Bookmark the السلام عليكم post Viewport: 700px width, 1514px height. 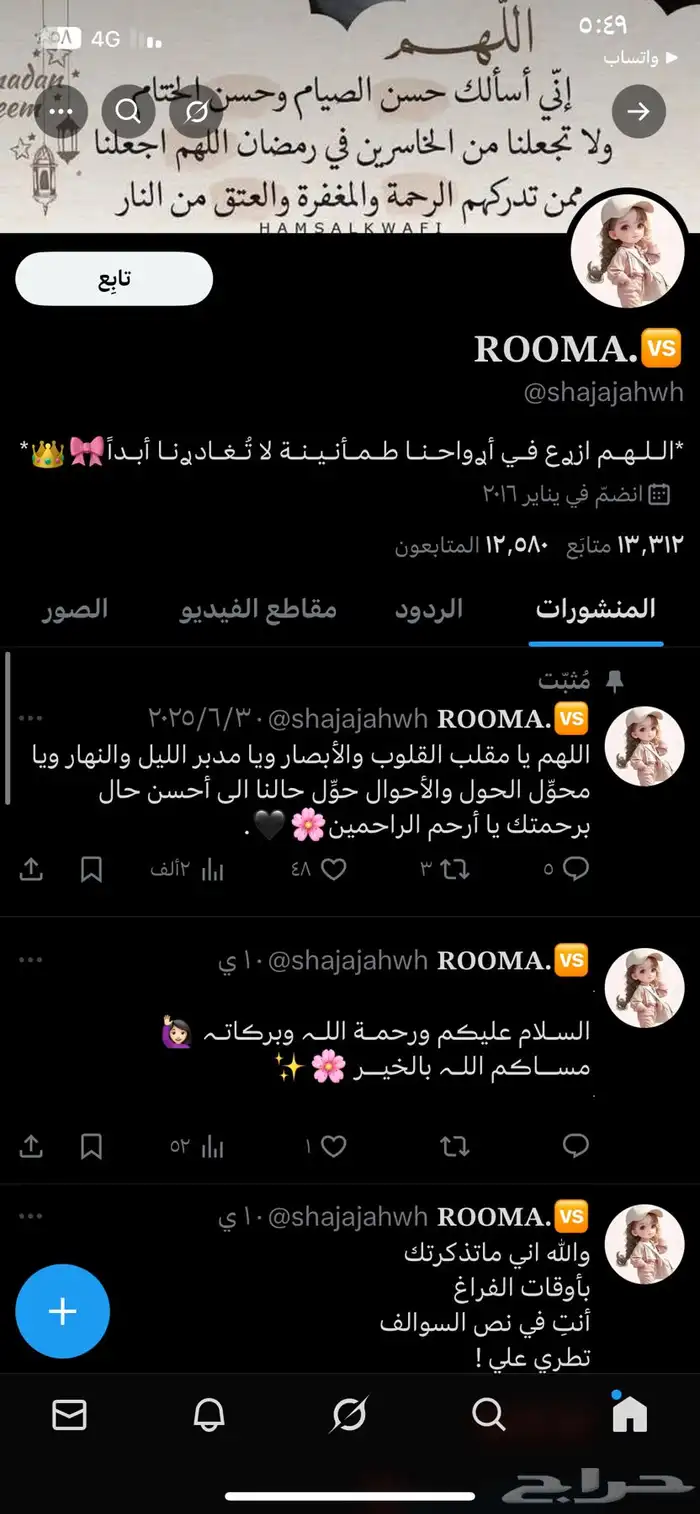(91, 1145)
